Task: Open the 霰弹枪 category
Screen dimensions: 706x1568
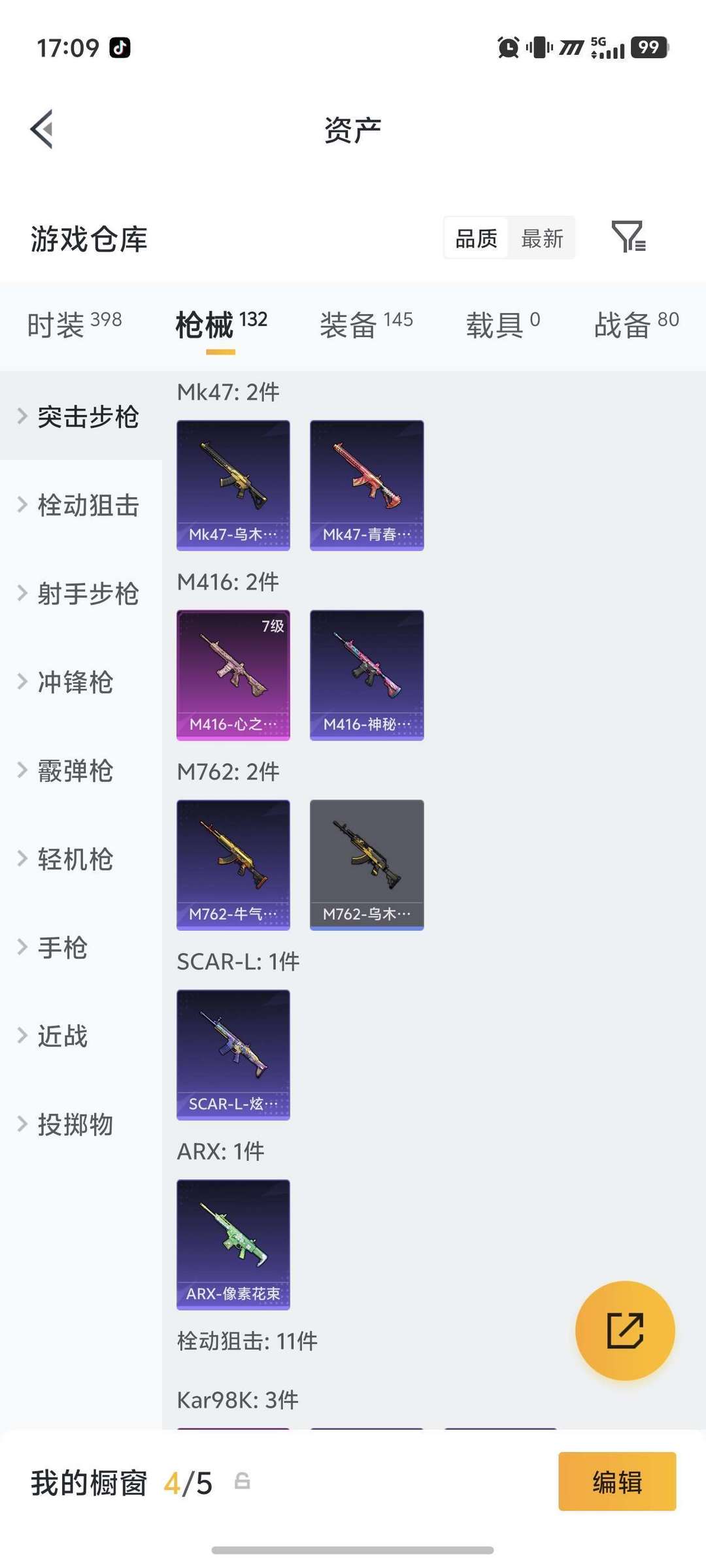Action: point(81,770)
